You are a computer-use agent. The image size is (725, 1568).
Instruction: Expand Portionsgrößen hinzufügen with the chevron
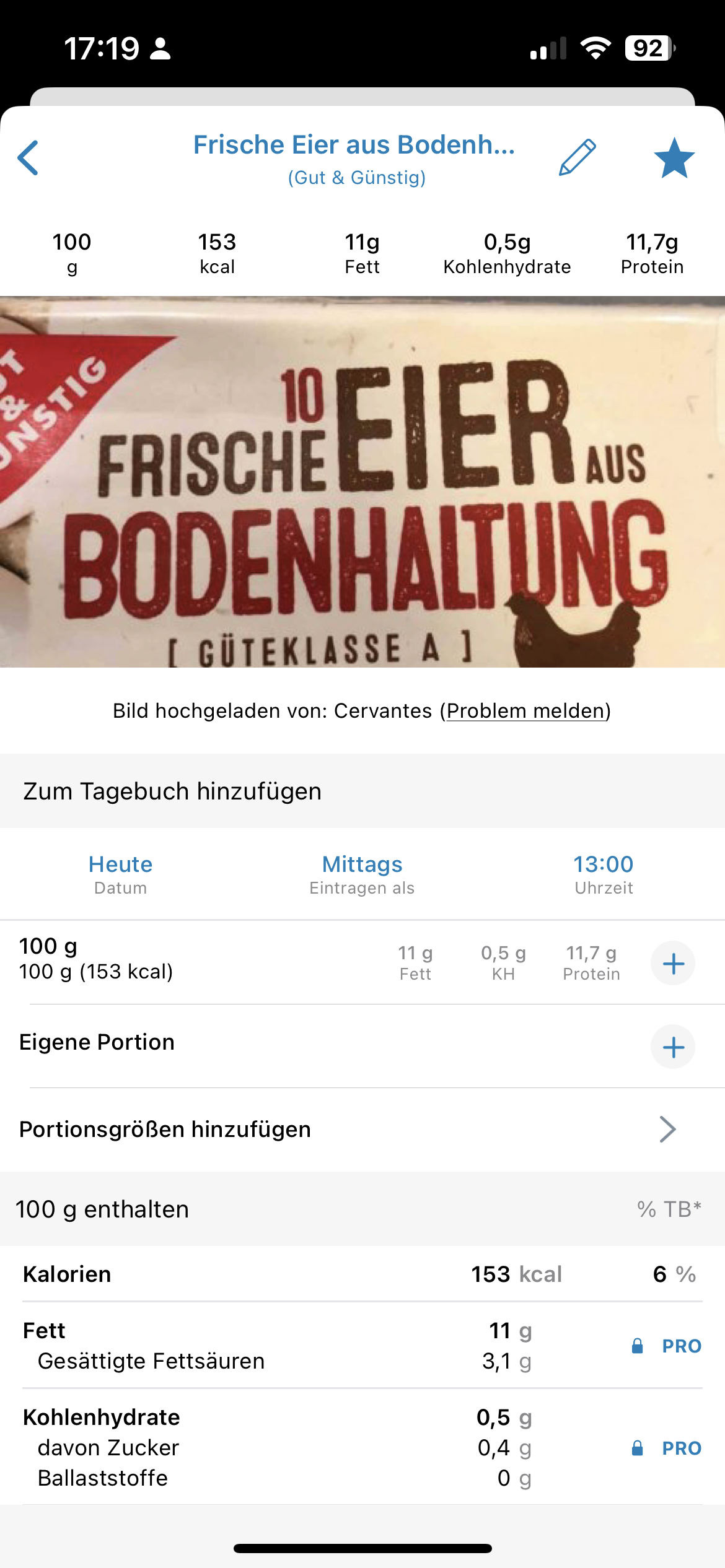[667, 1129]
